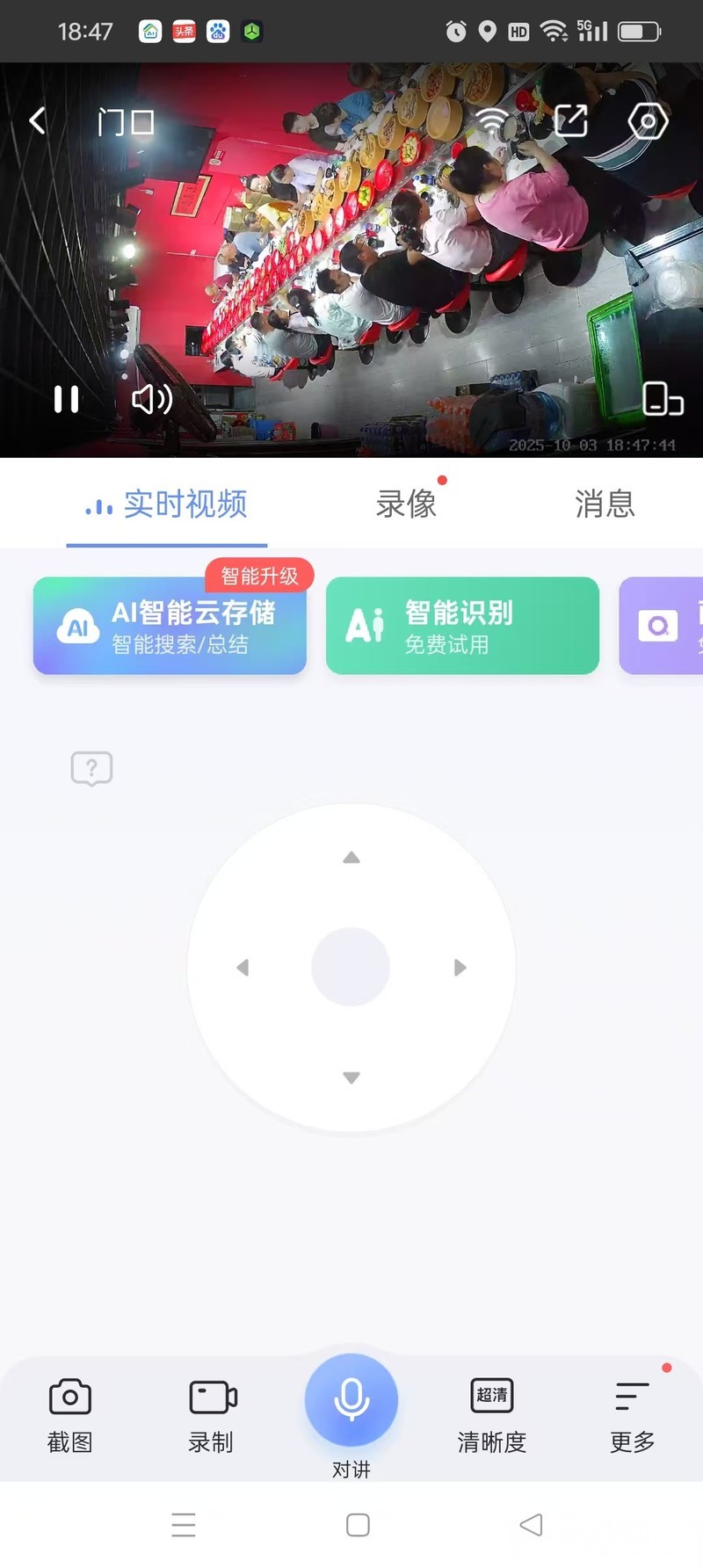Start 录制 recording

[212, 1414]
